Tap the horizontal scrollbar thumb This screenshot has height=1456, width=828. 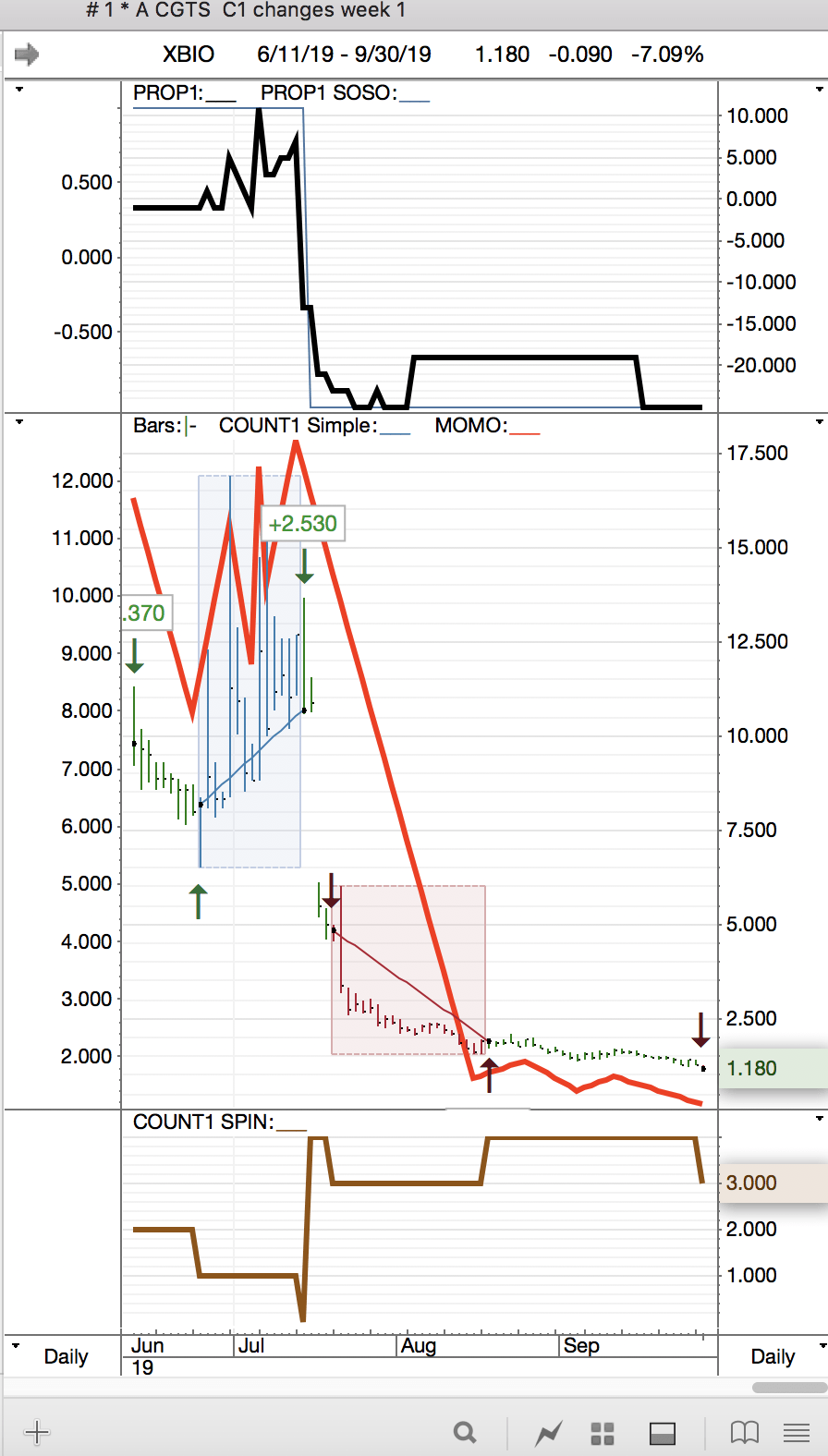tap(788, 1388)
